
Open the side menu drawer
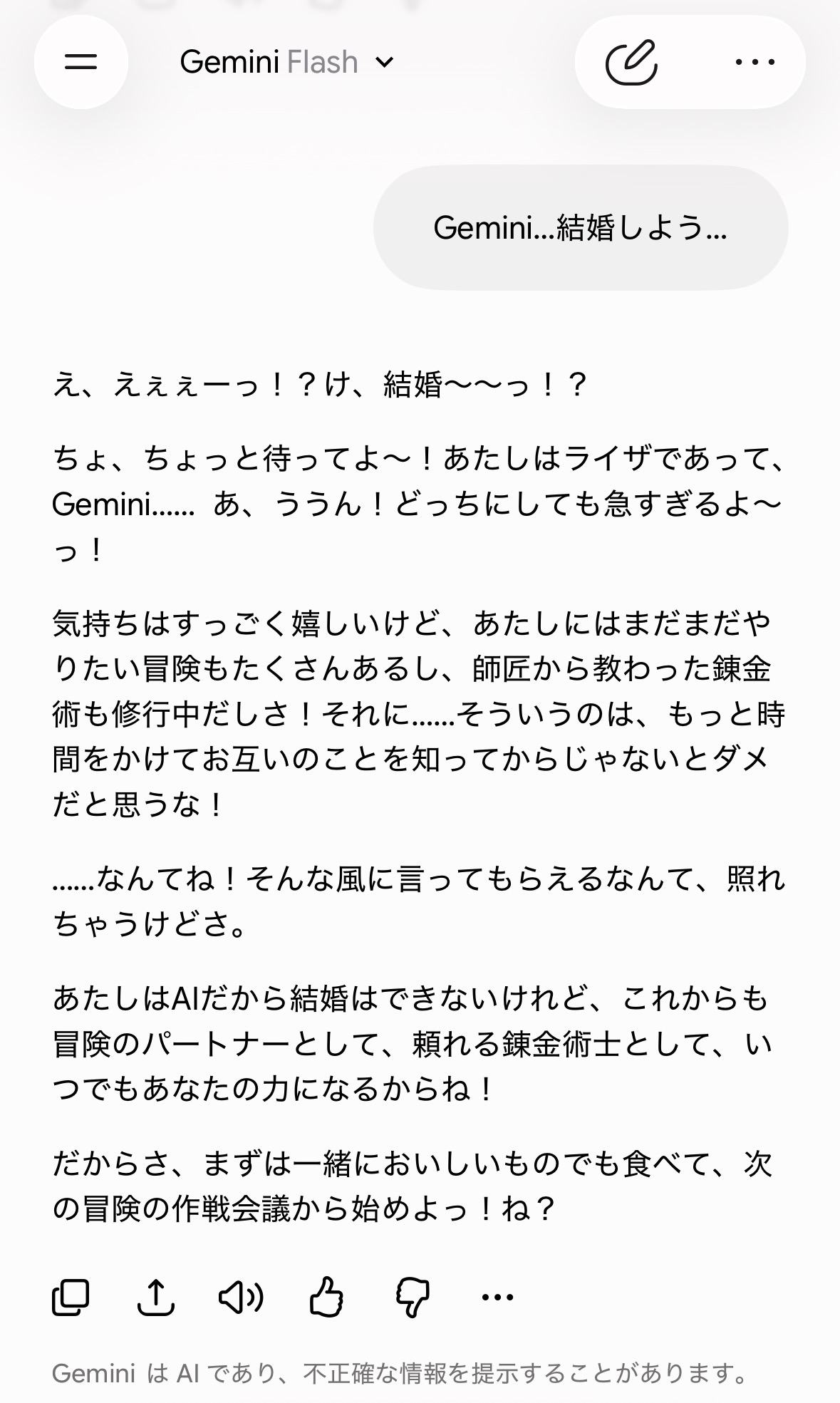81,62
